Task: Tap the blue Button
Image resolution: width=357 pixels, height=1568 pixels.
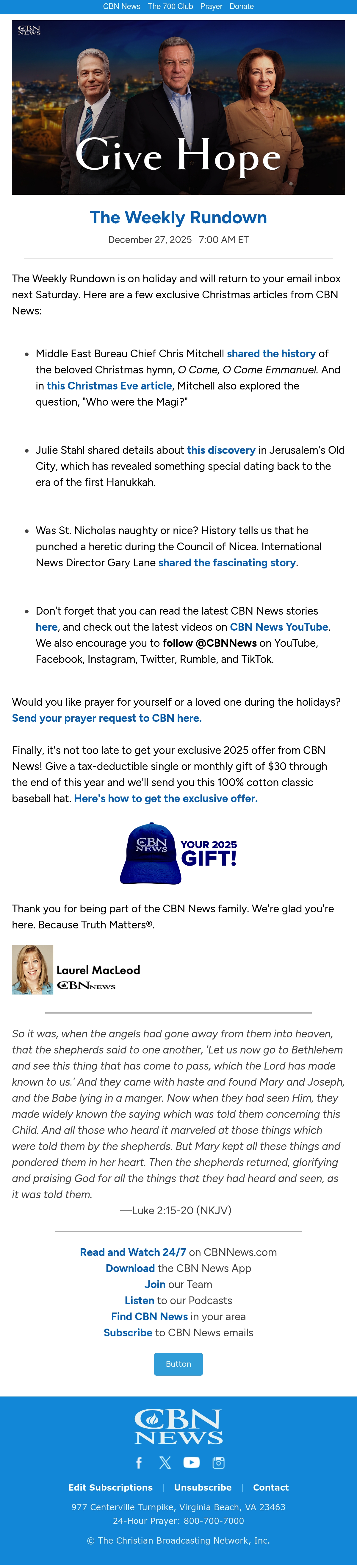Action: pyautogui.click(x=178, y=1364)
